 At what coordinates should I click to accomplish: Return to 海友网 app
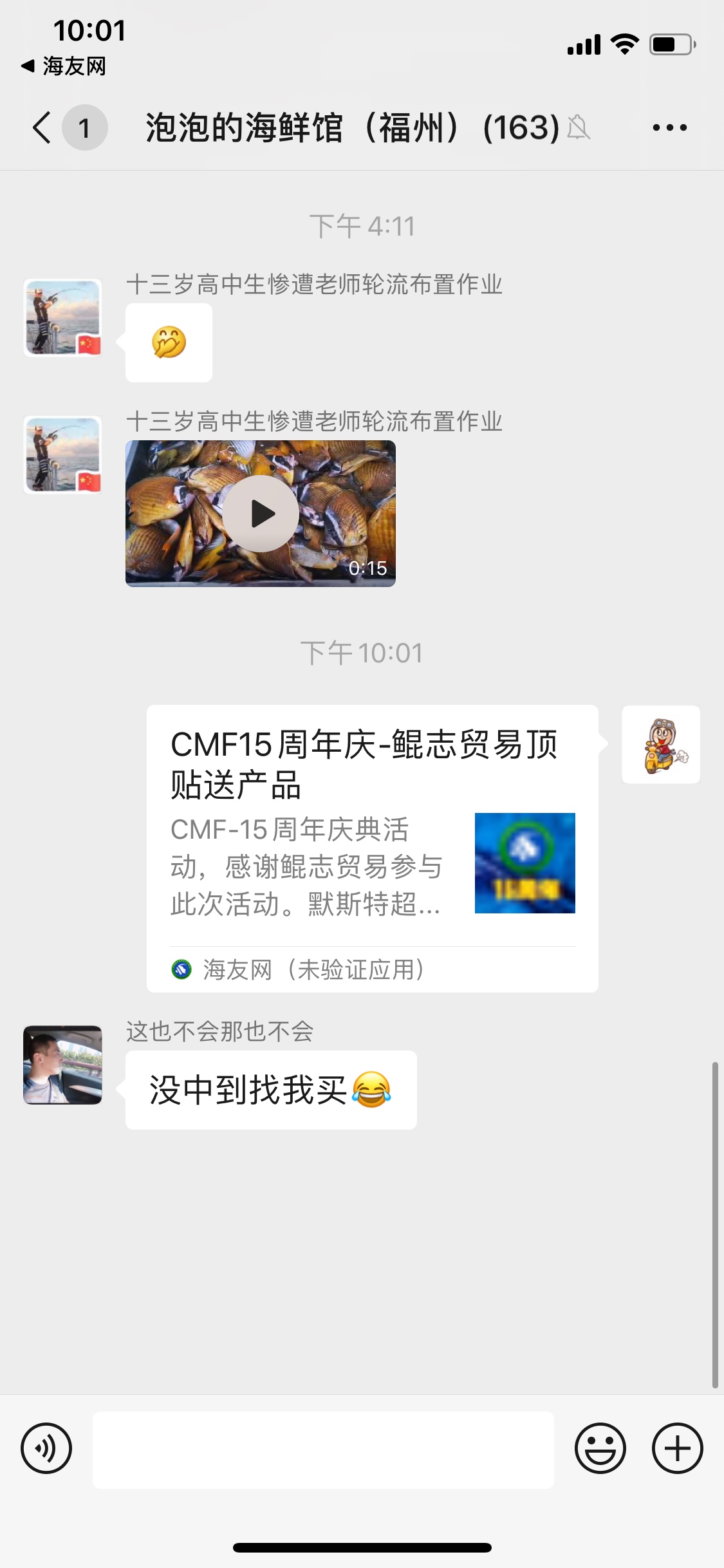[63, 66]
